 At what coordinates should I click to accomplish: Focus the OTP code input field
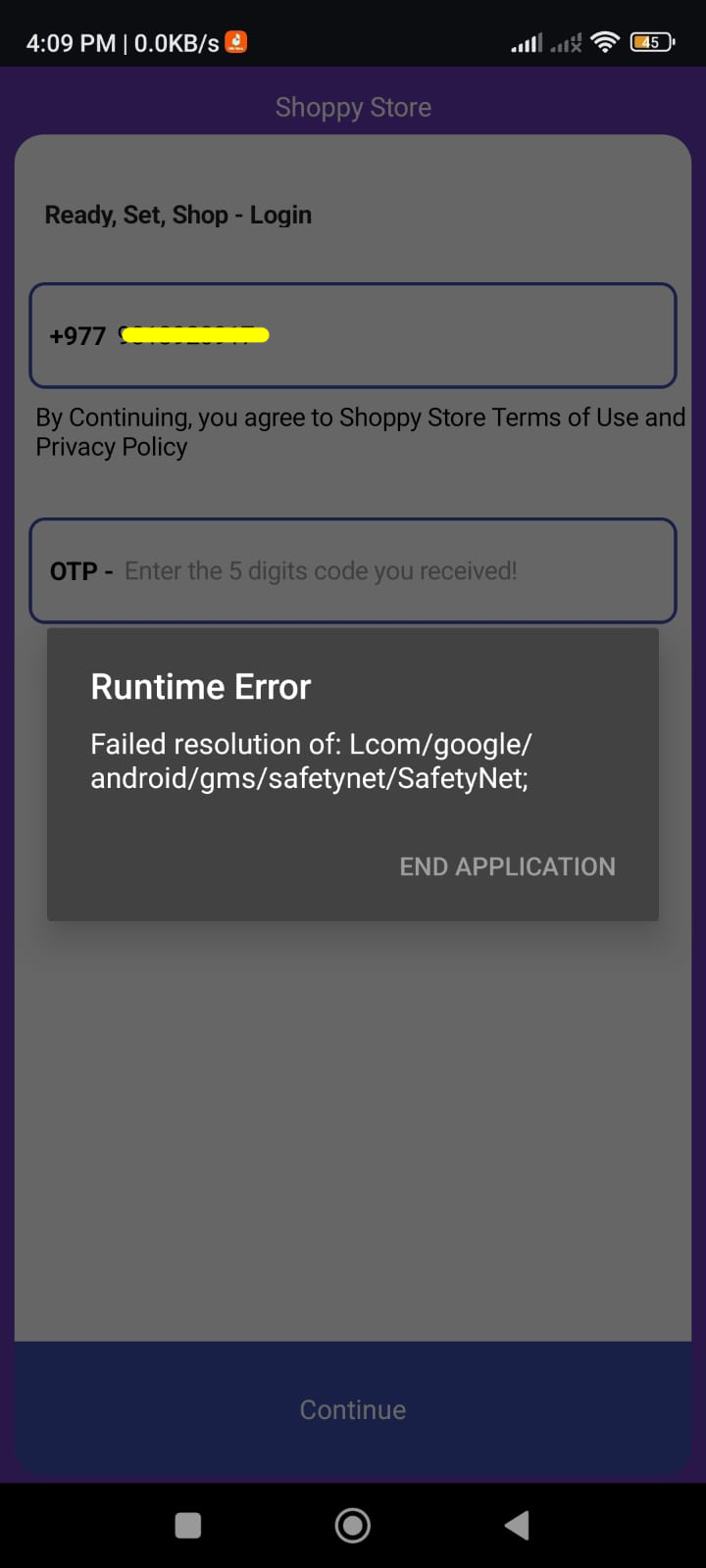(353, 570)
